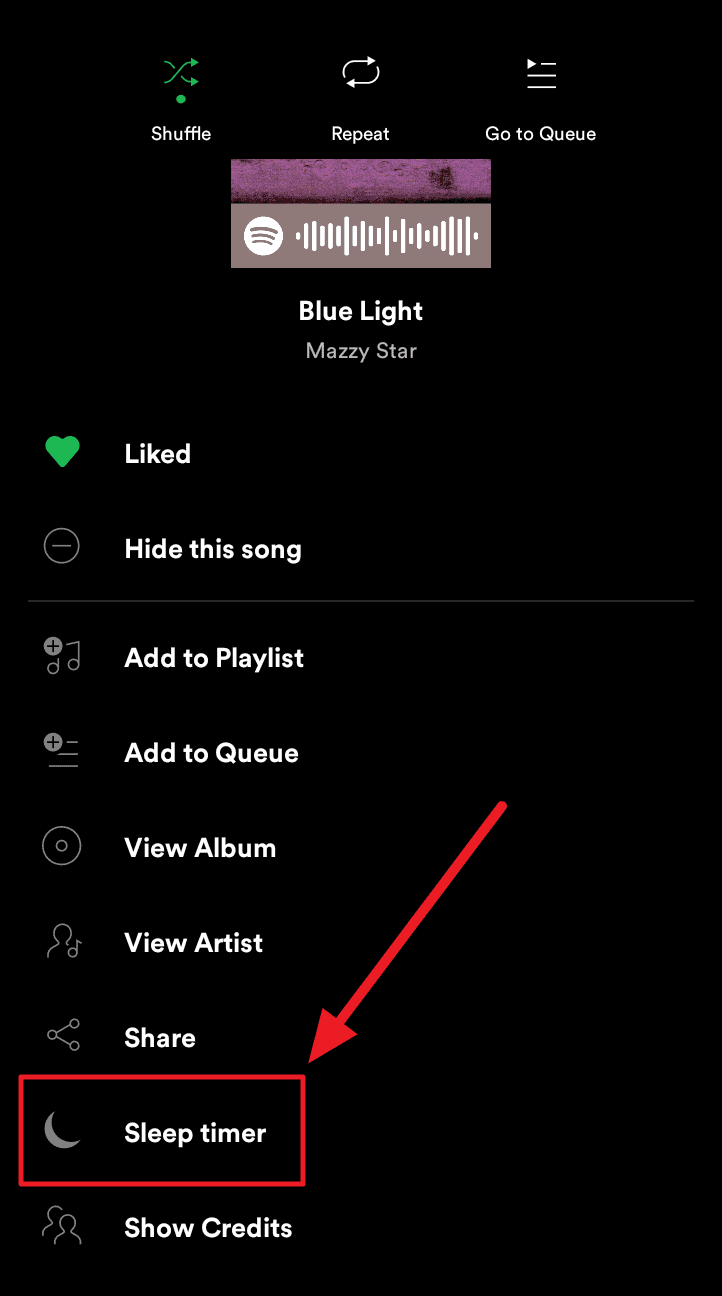This screenshot has width=722, height=1296.
Task: Unlike the song Blue Light
Action: tap(62, 453)
